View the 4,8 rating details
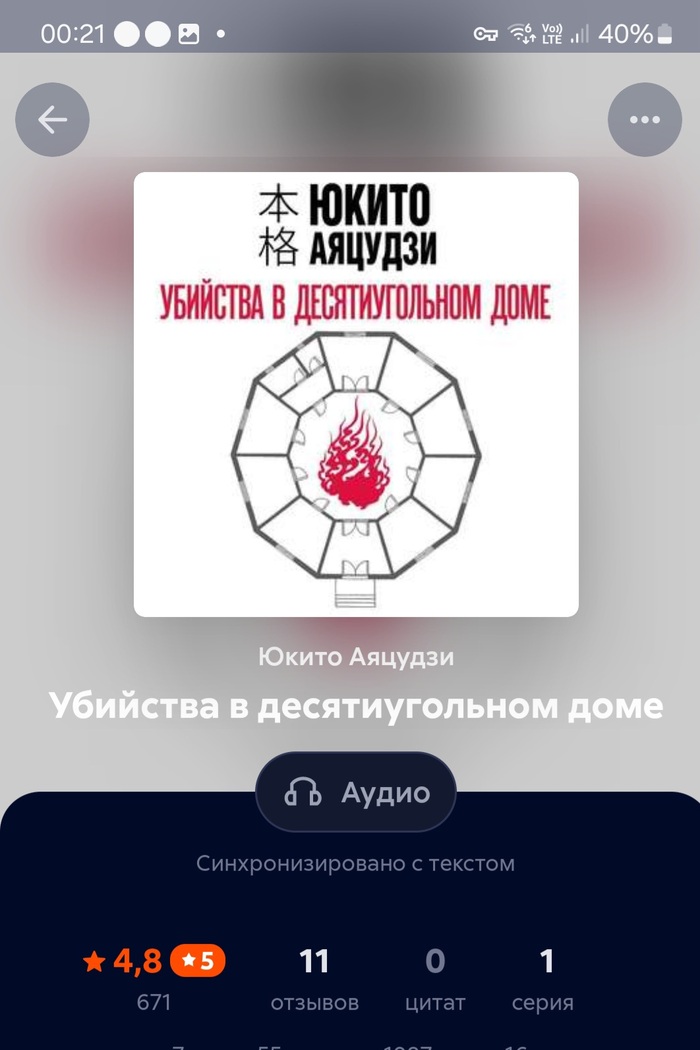This screenshot has height=1050, width=700. 153,977
